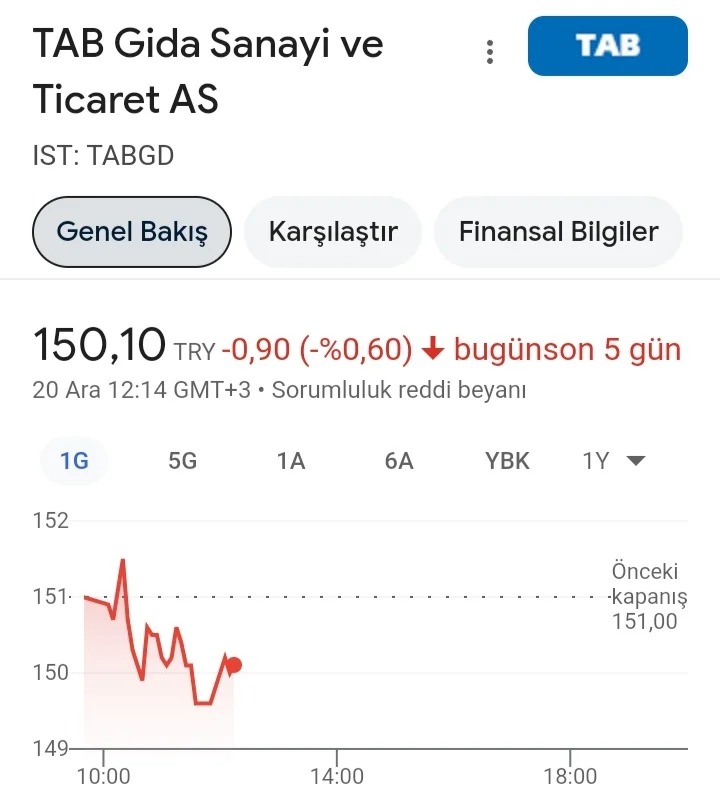Open the three-dot overflow menu
The width and height of the screenshot is (720, 808).
click(x=490, y=52)
